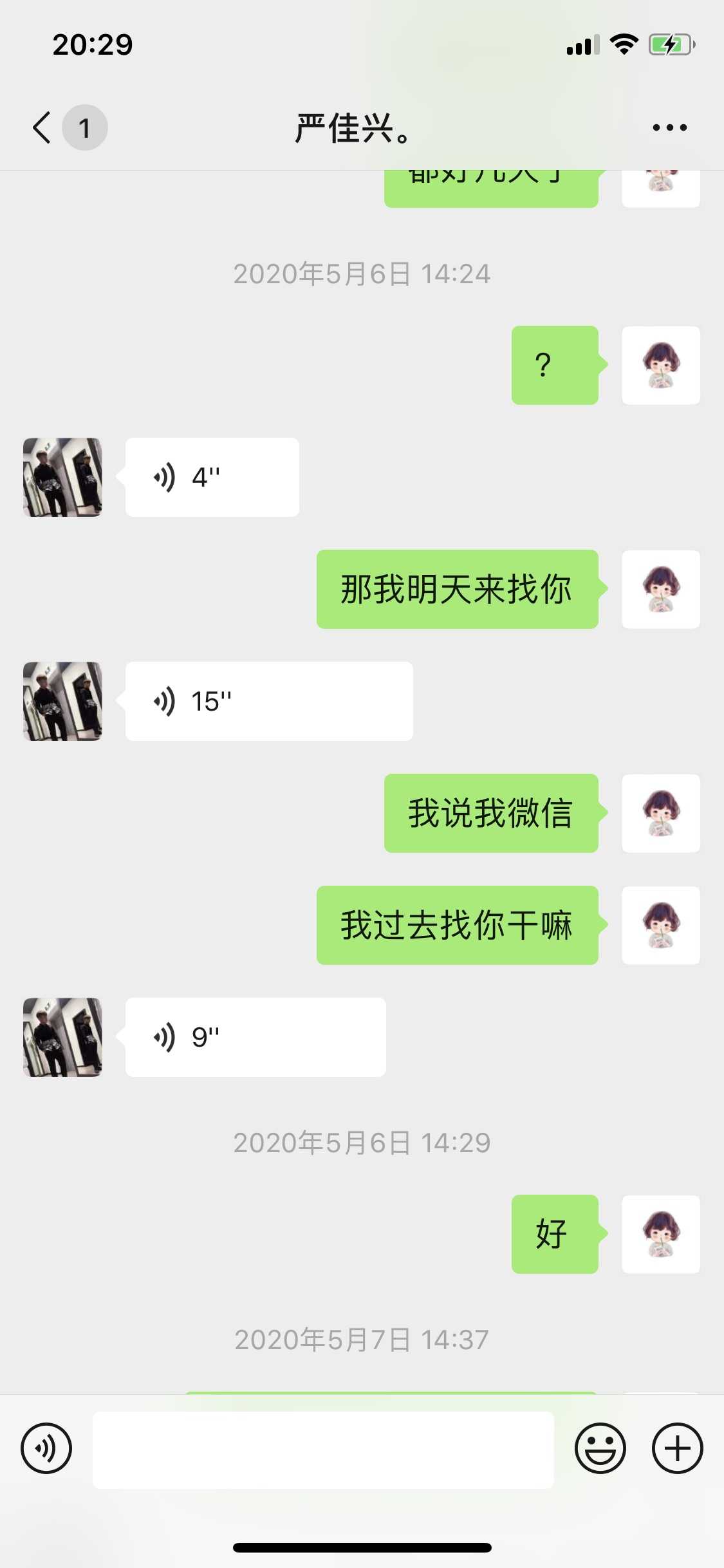Focus the message text field
724x1568 pixels.
323,1450
